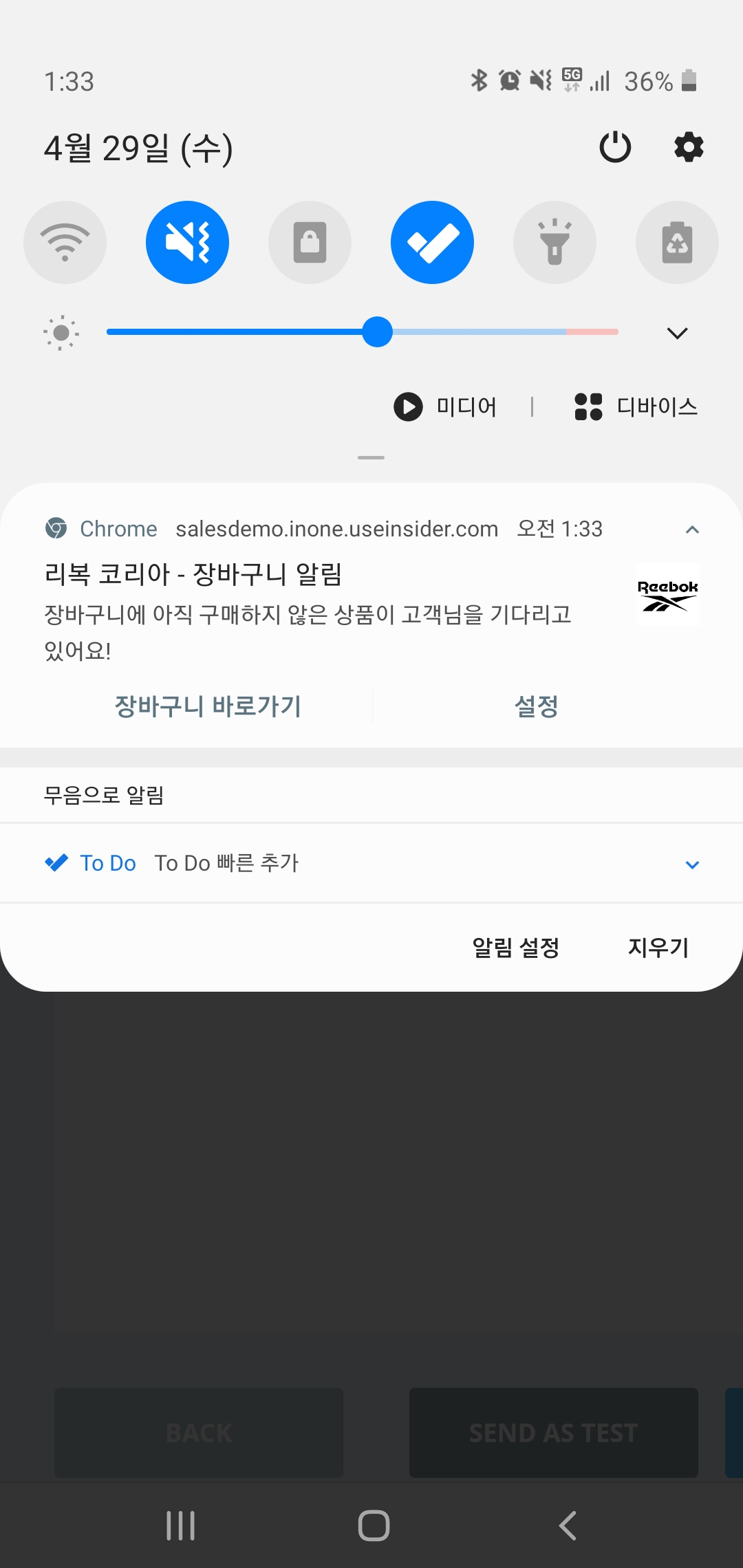Set brightness on the slider
Viewport: 743px width, 1568px height.
pos(377,332)
